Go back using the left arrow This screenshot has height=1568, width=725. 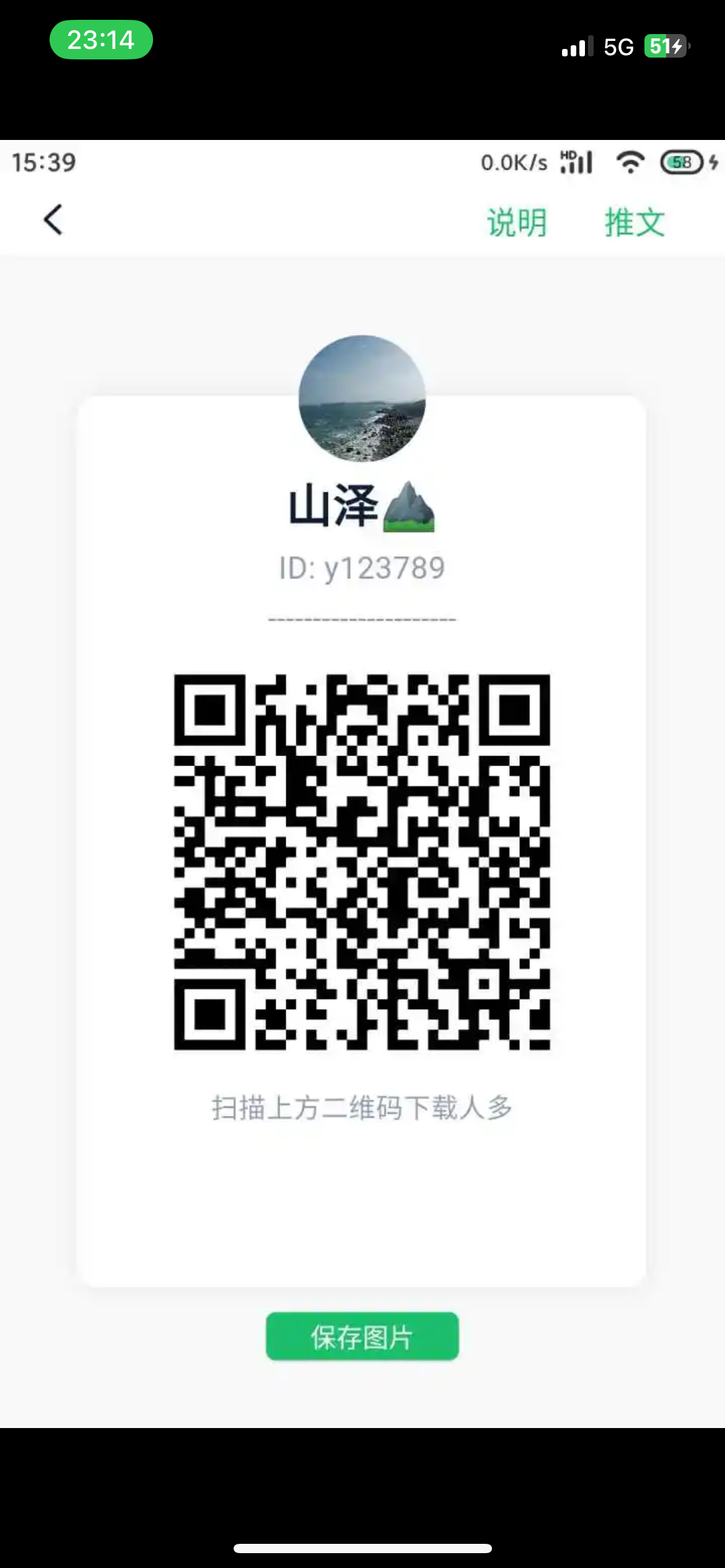pyautogui.click(x=53, y=220)
